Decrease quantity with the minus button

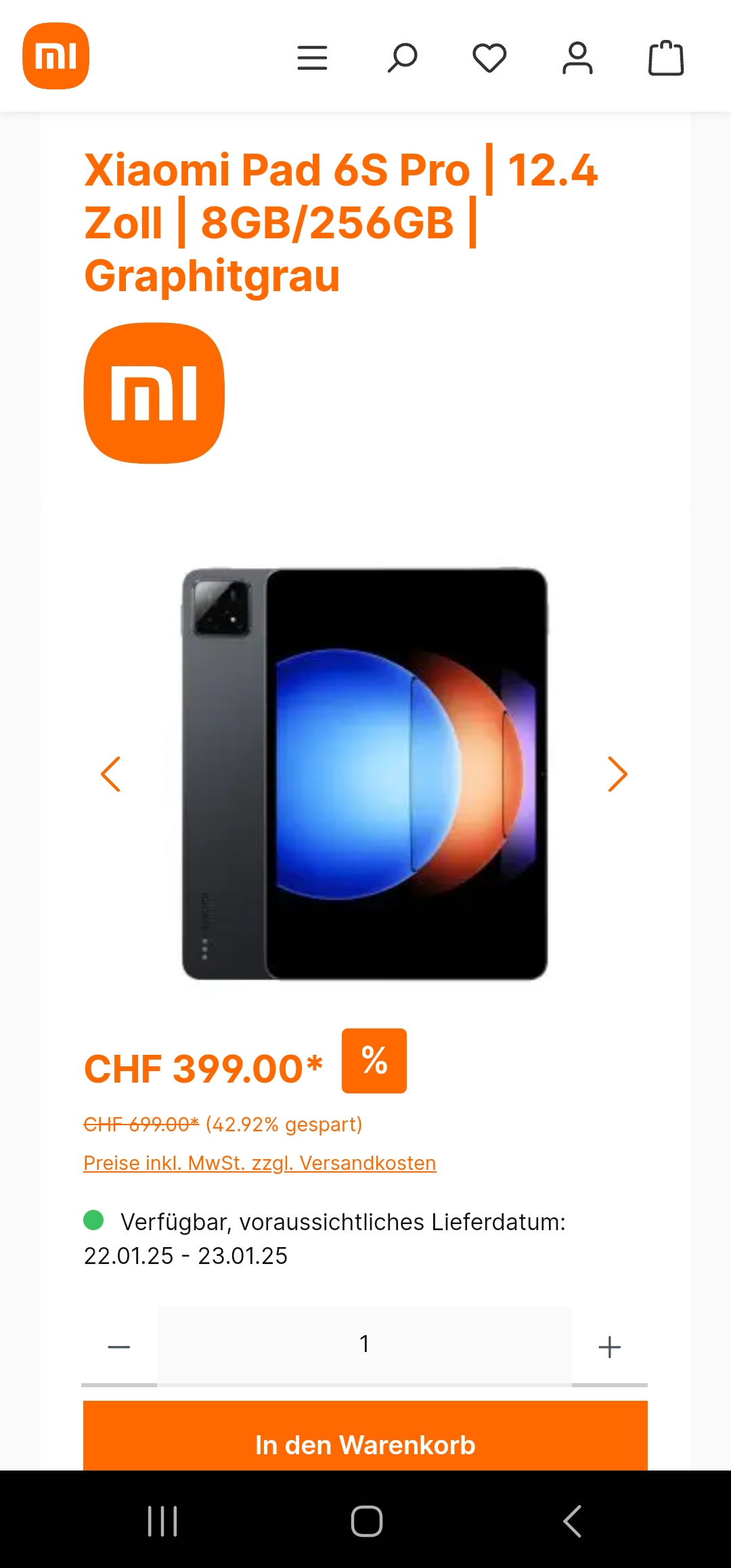tap(119, 1347)
